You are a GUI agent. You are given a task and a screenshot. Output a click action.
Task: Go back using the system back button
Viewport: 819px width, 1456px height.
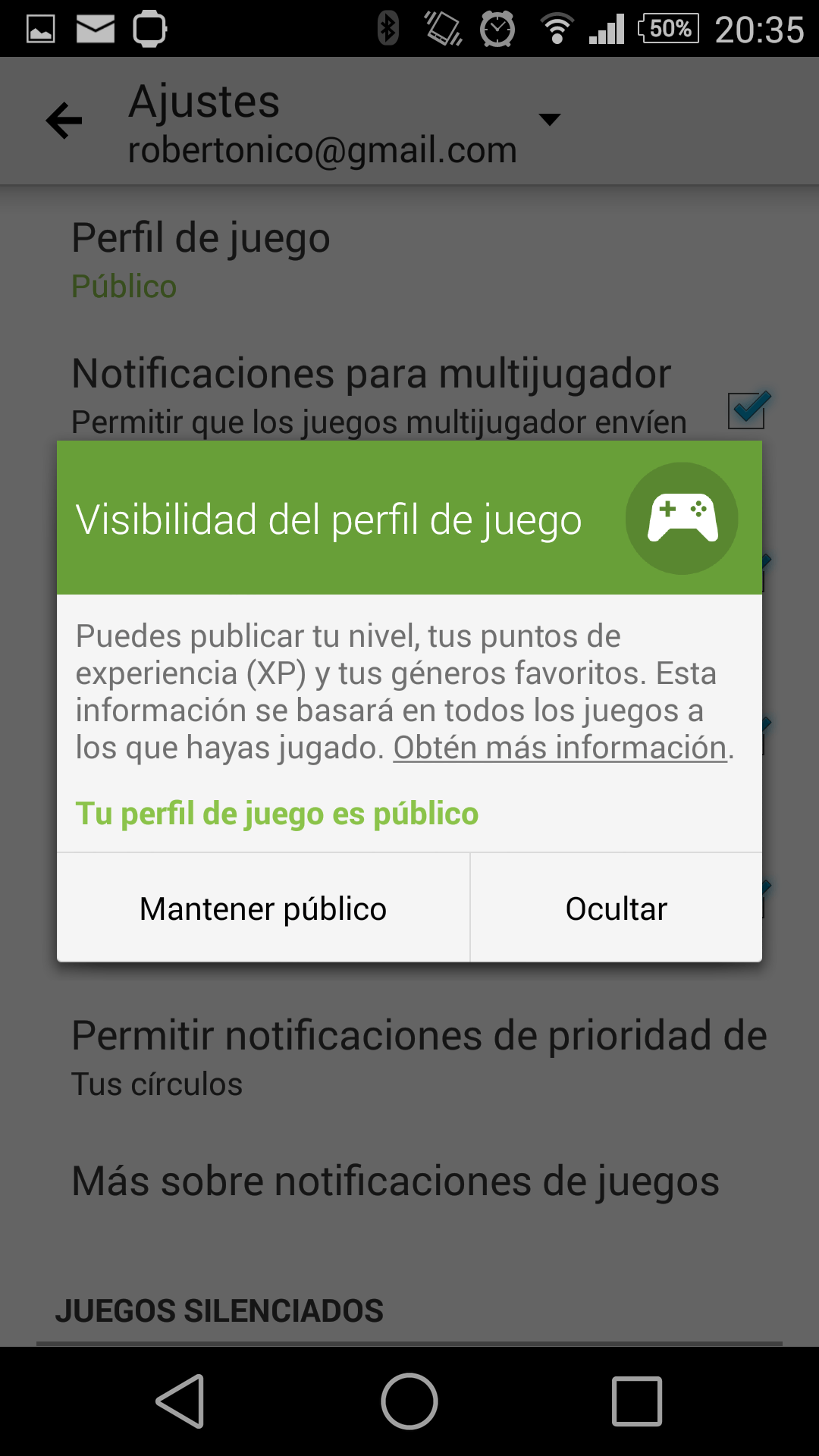(181, 1401)
